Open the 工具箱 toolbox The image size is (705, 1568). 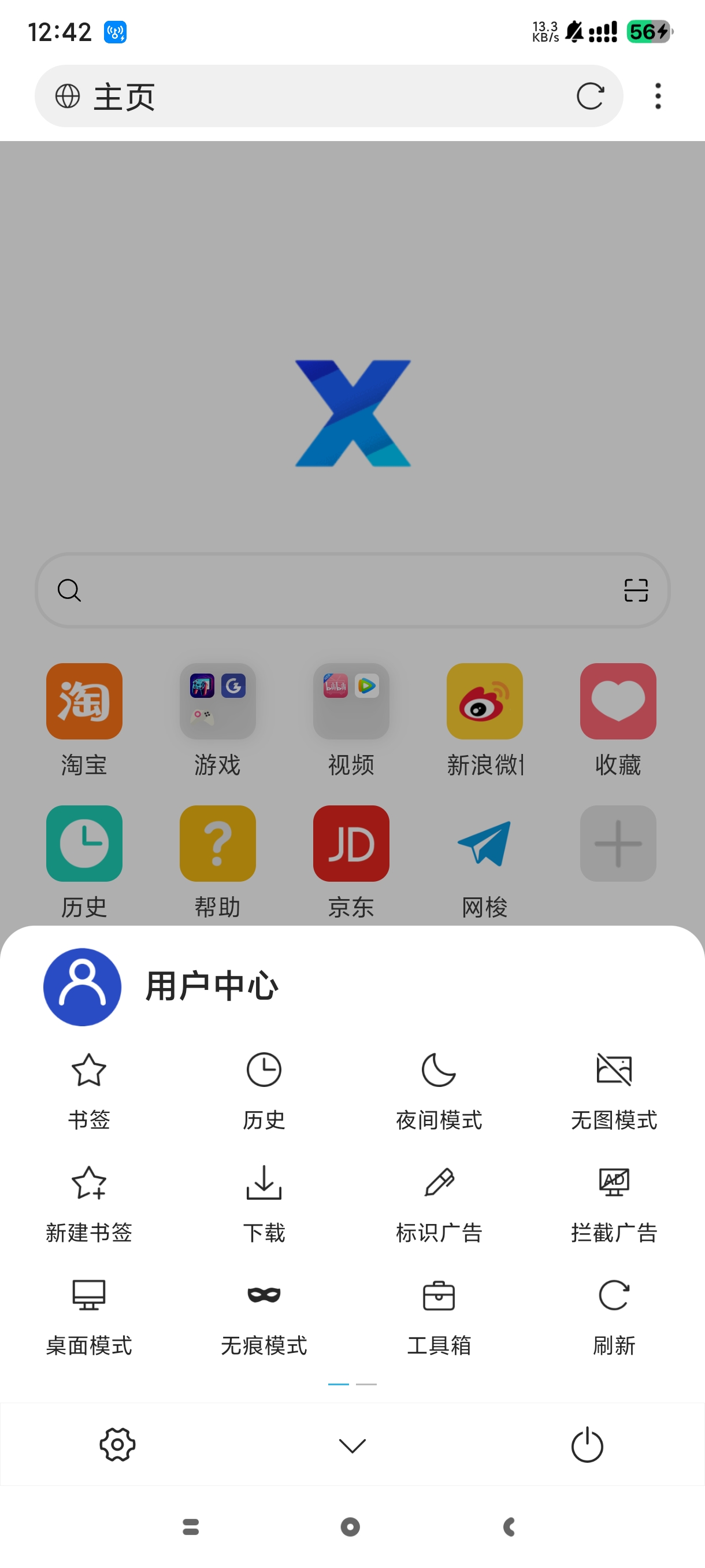439,1315
